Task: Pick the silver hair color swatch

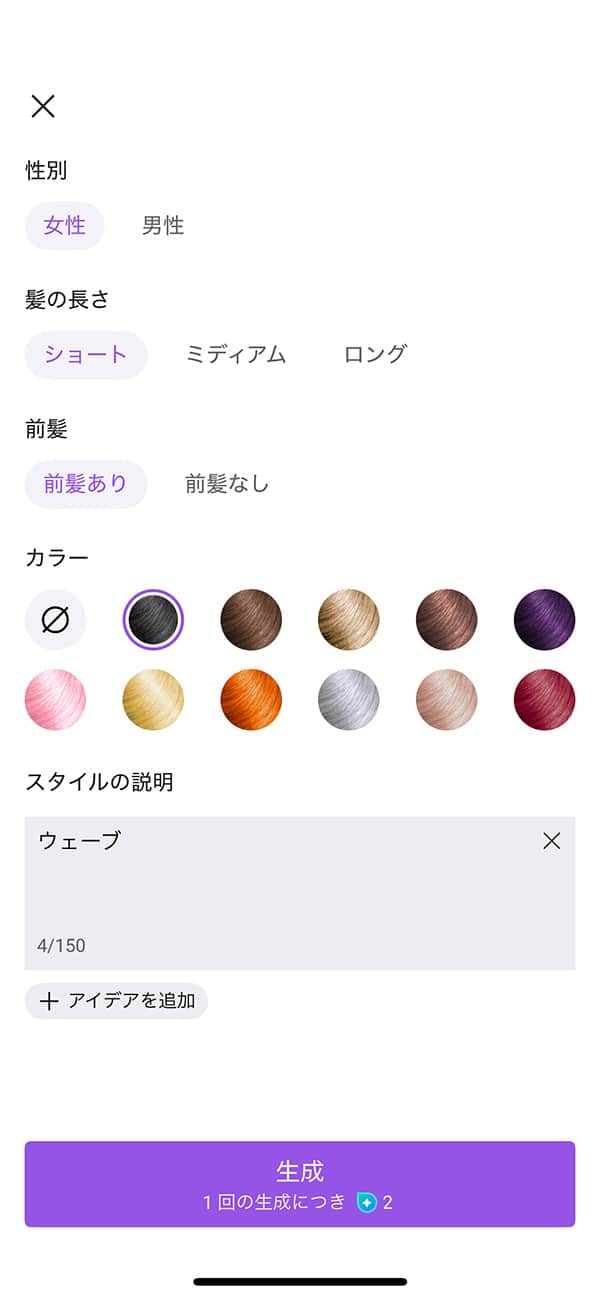Action: 349,700
